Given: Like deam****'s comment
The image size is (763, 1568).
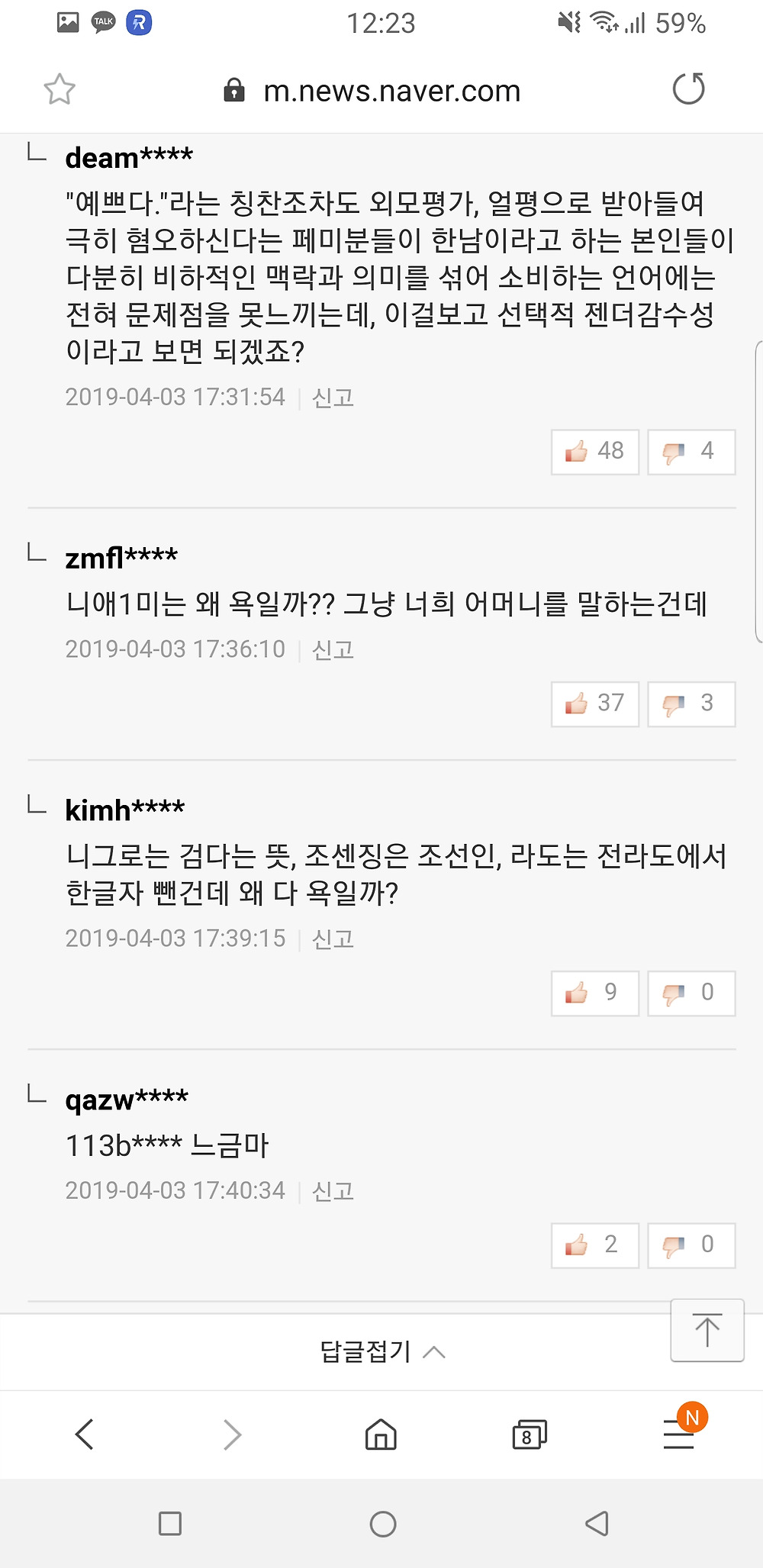Looking at the screenshot, I should click(595, 452).
